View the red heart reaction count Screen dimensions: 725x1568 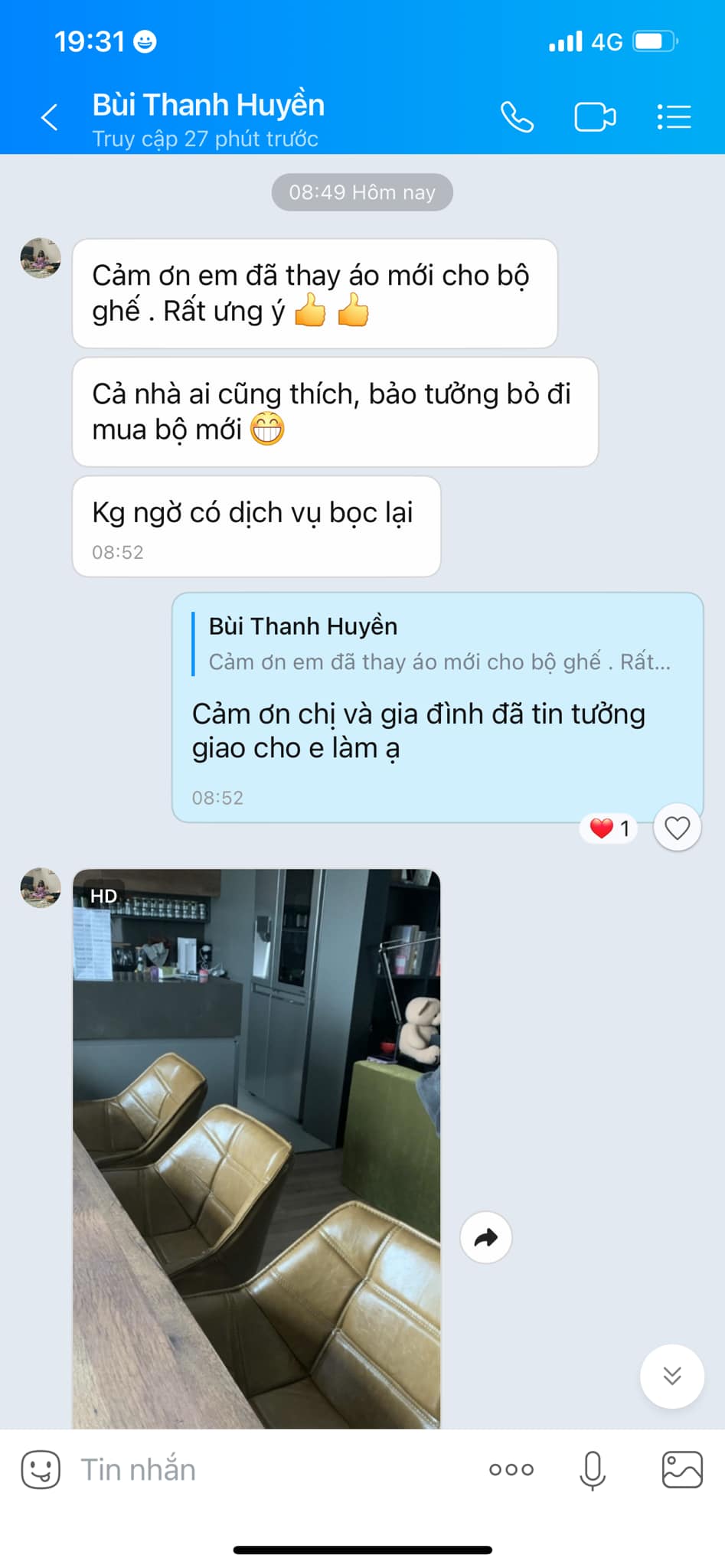pyautogui.click(x=610, y=828)
